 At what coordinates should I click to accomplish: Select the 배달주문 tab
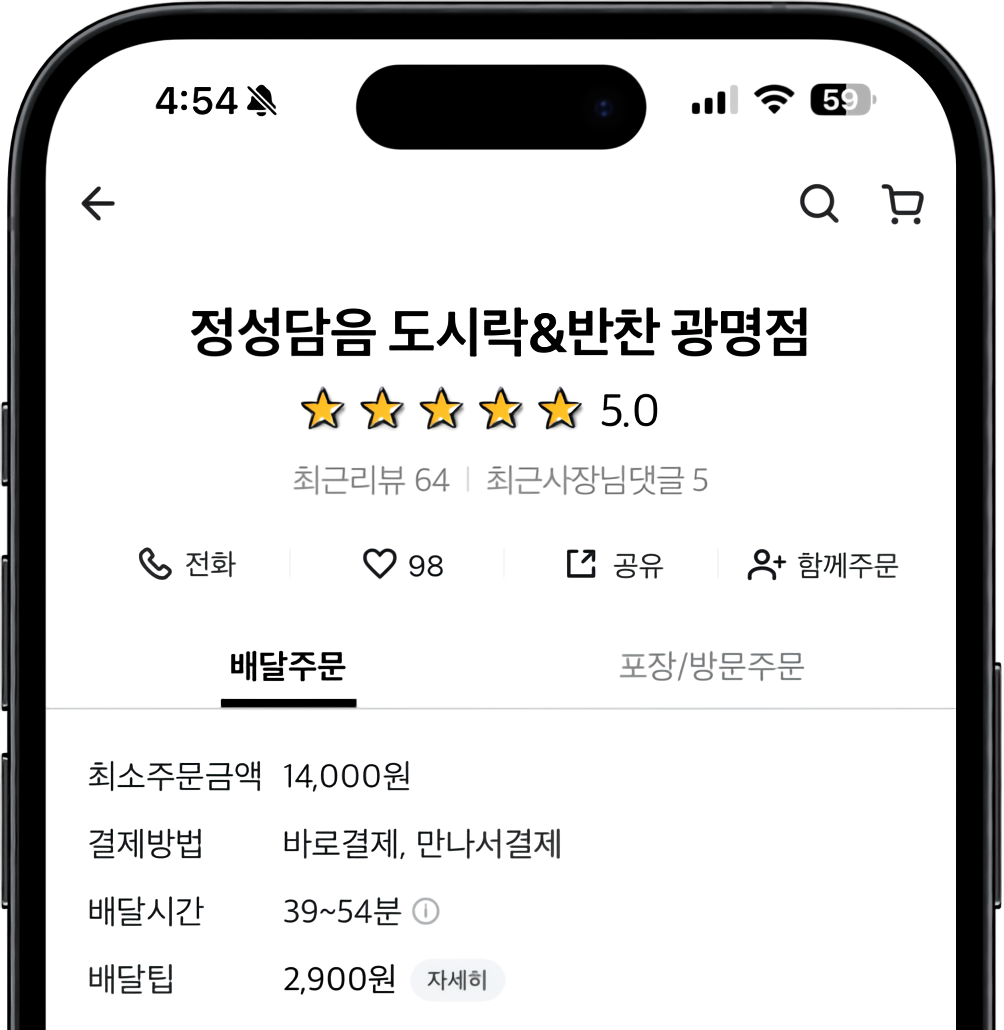[x=288, y=667]
